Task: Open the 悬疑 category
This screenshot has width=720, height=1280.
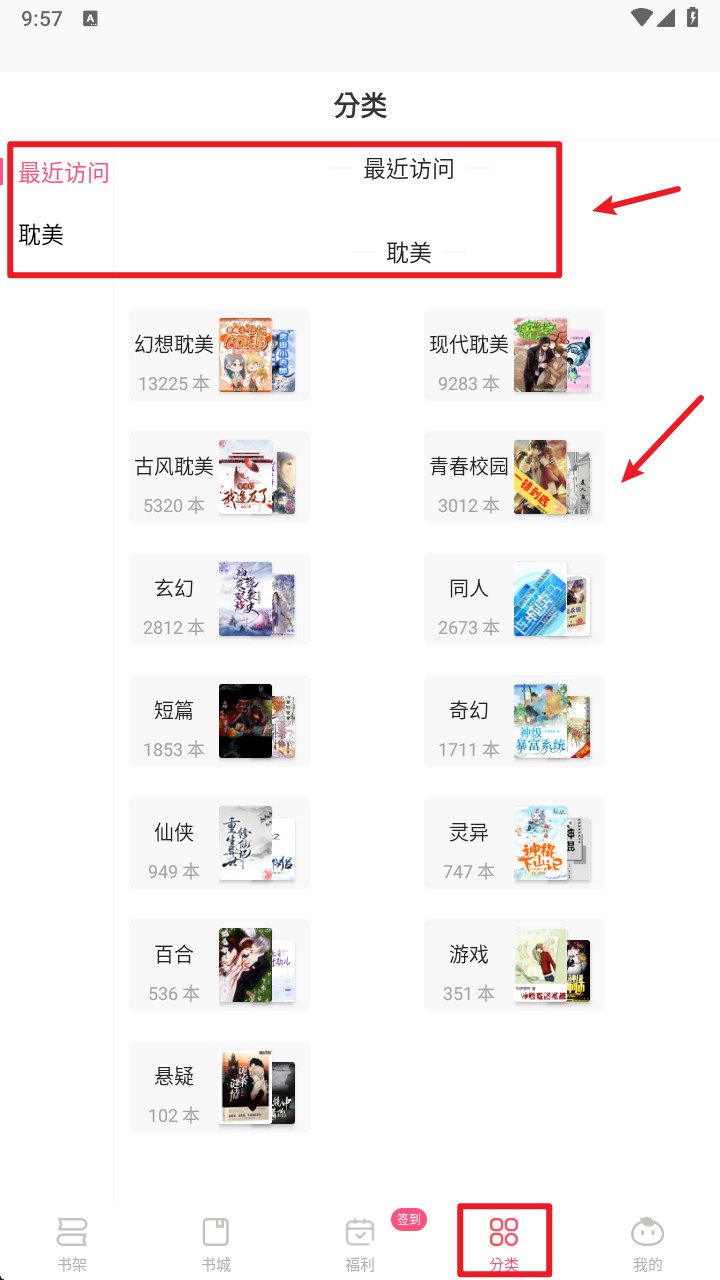Action: tap(219, 1087)
